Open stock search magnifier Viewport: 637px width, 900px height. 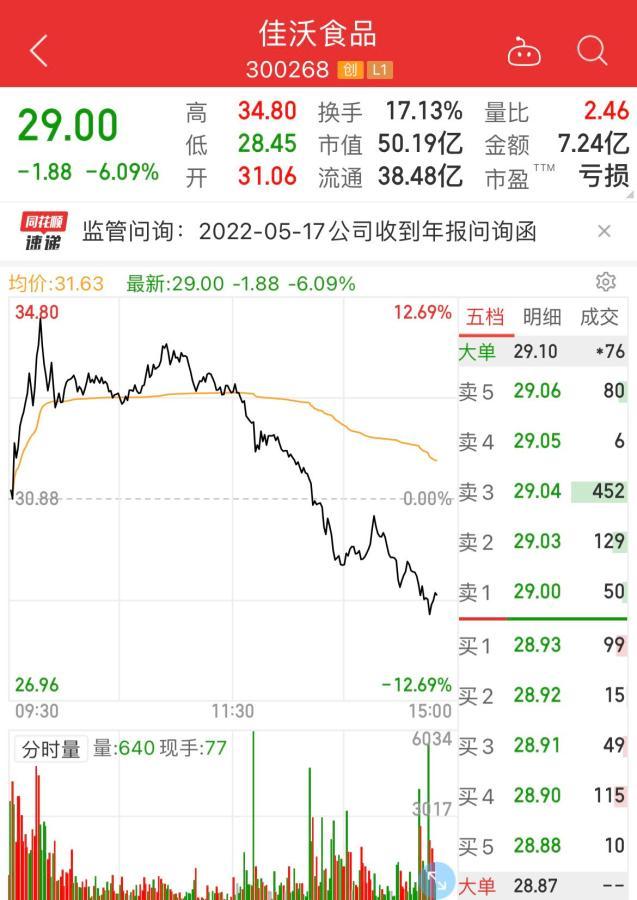click(x=592, y=49)
